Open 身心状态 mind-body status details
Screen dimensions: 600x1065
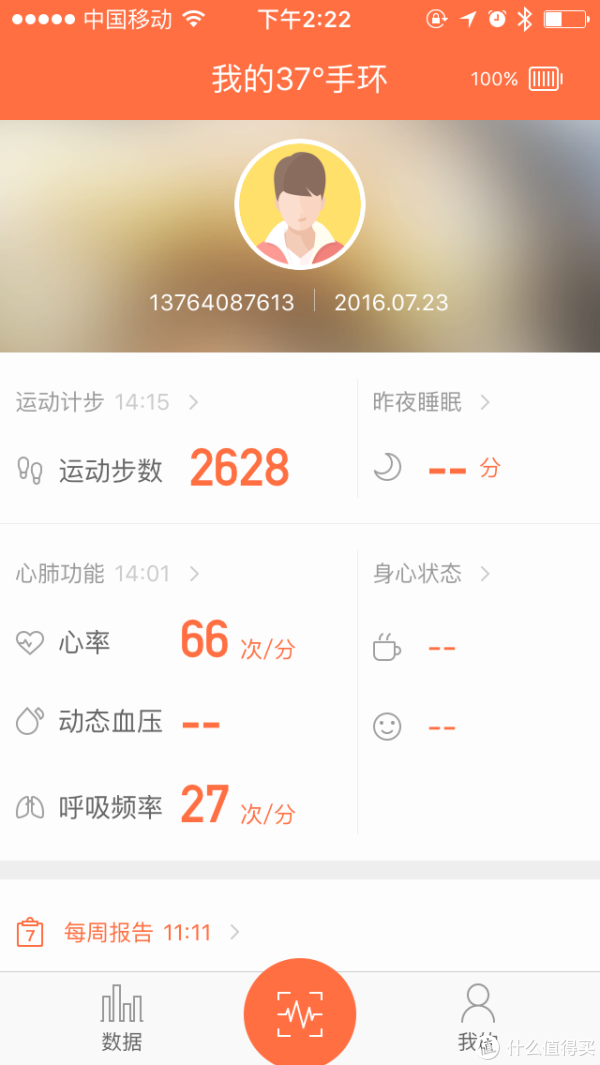click(x=431, y=574)
